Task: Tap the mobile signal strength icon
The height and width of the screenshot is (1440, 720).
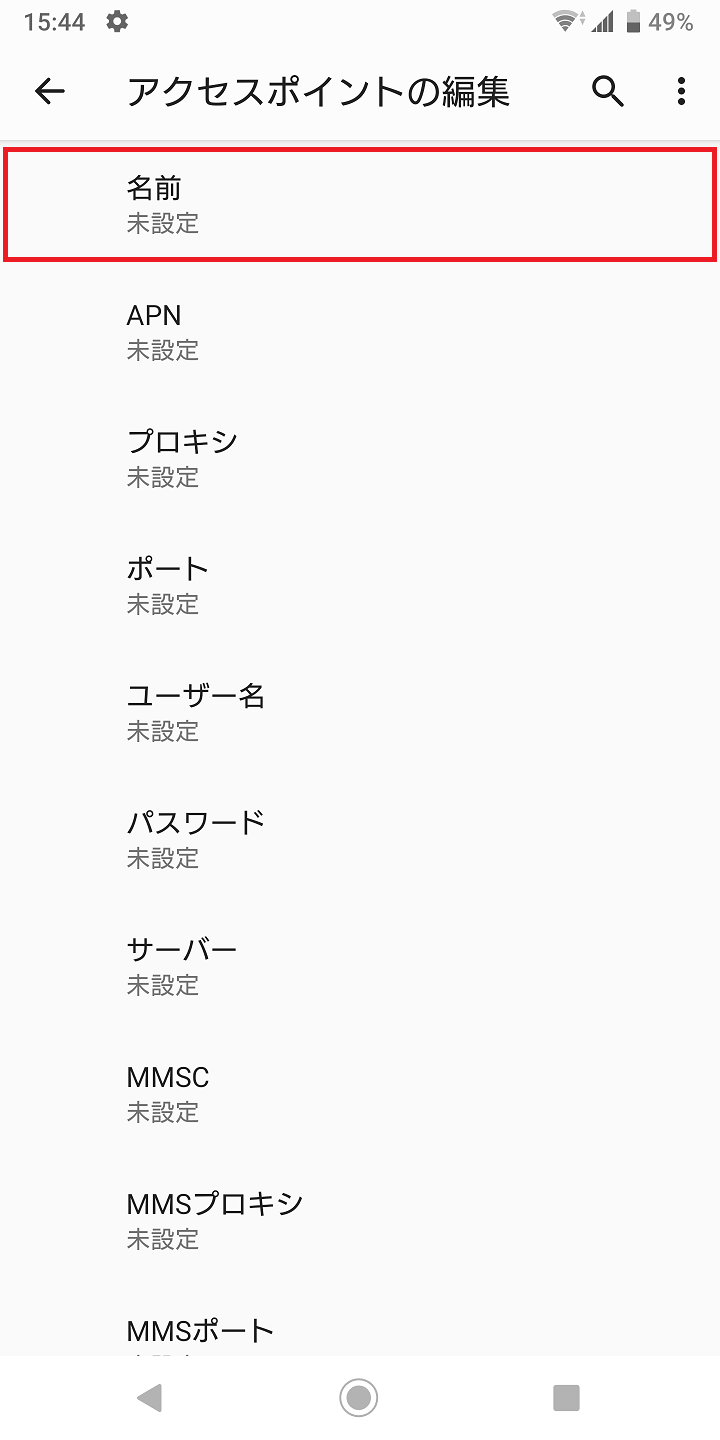Action: click(602, 20)
